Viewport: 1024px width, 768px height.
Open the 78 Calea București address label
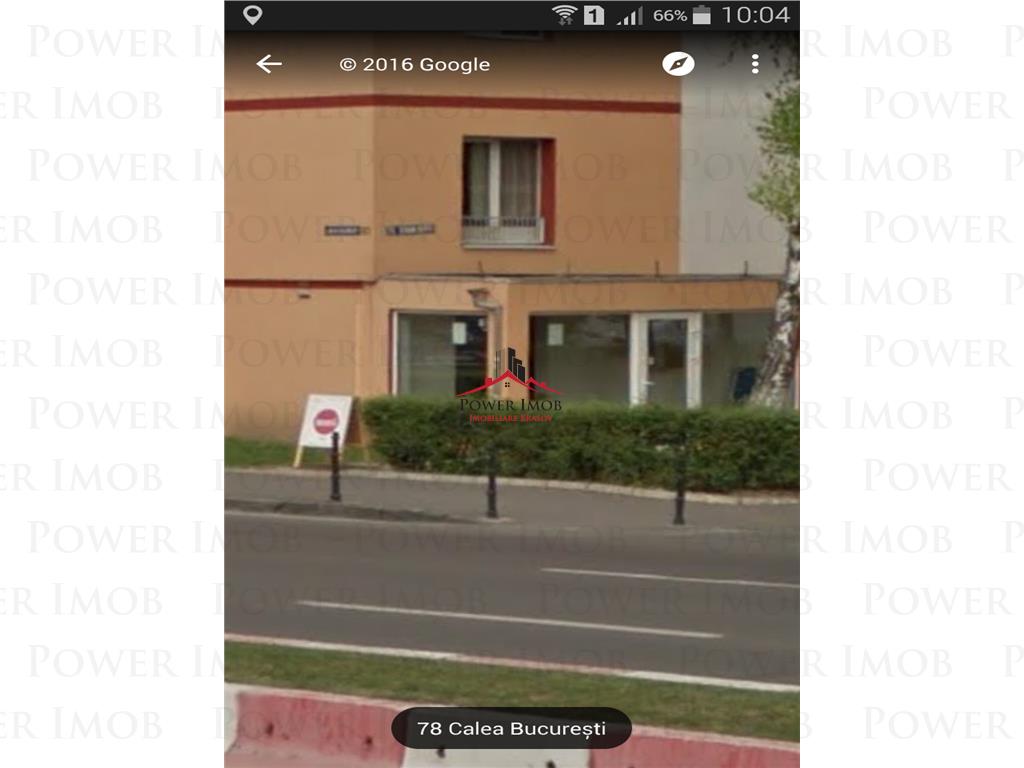click(511, 728)
